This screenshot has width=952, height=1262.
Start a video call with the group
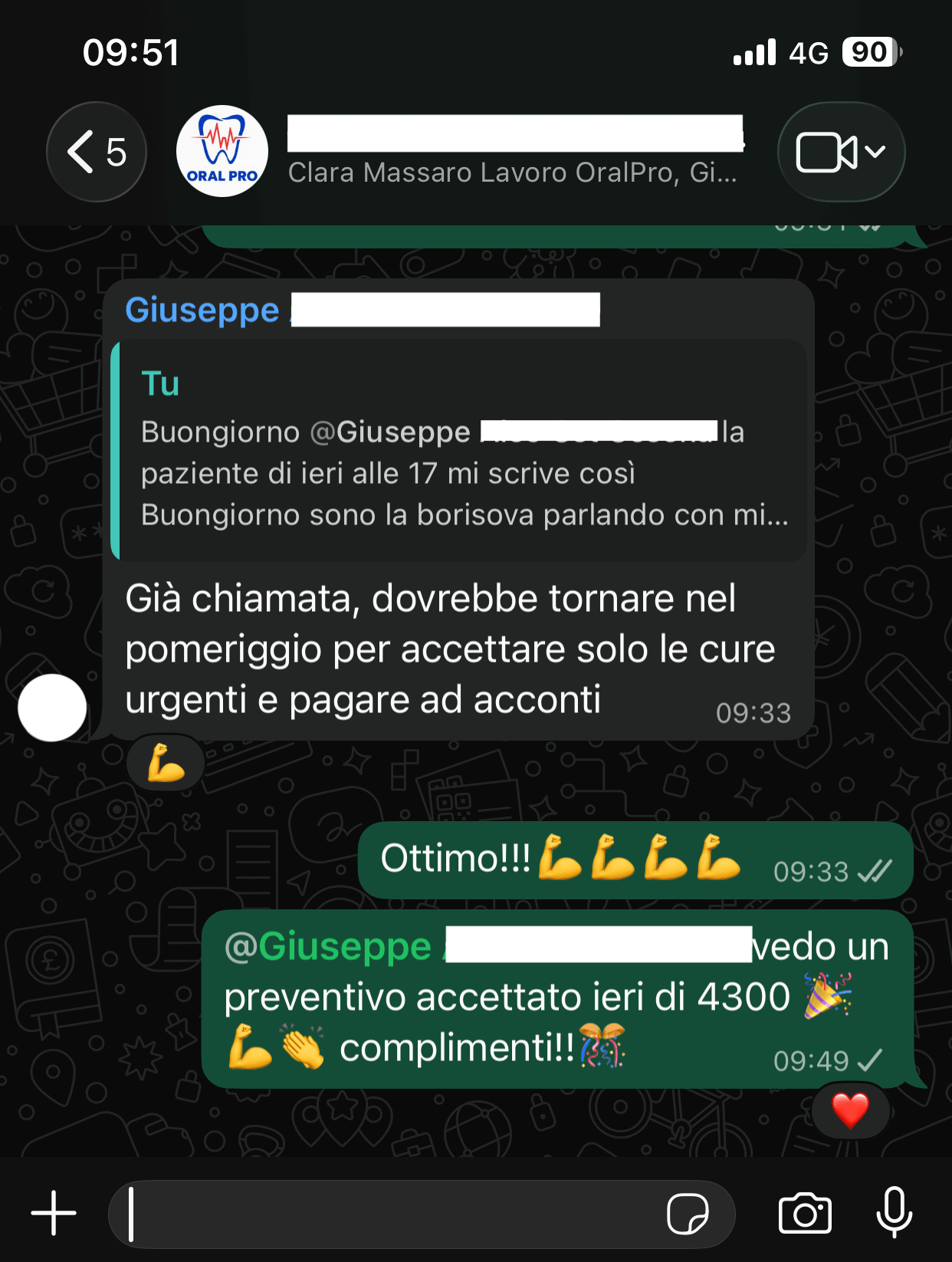click(x=840, y=152)
